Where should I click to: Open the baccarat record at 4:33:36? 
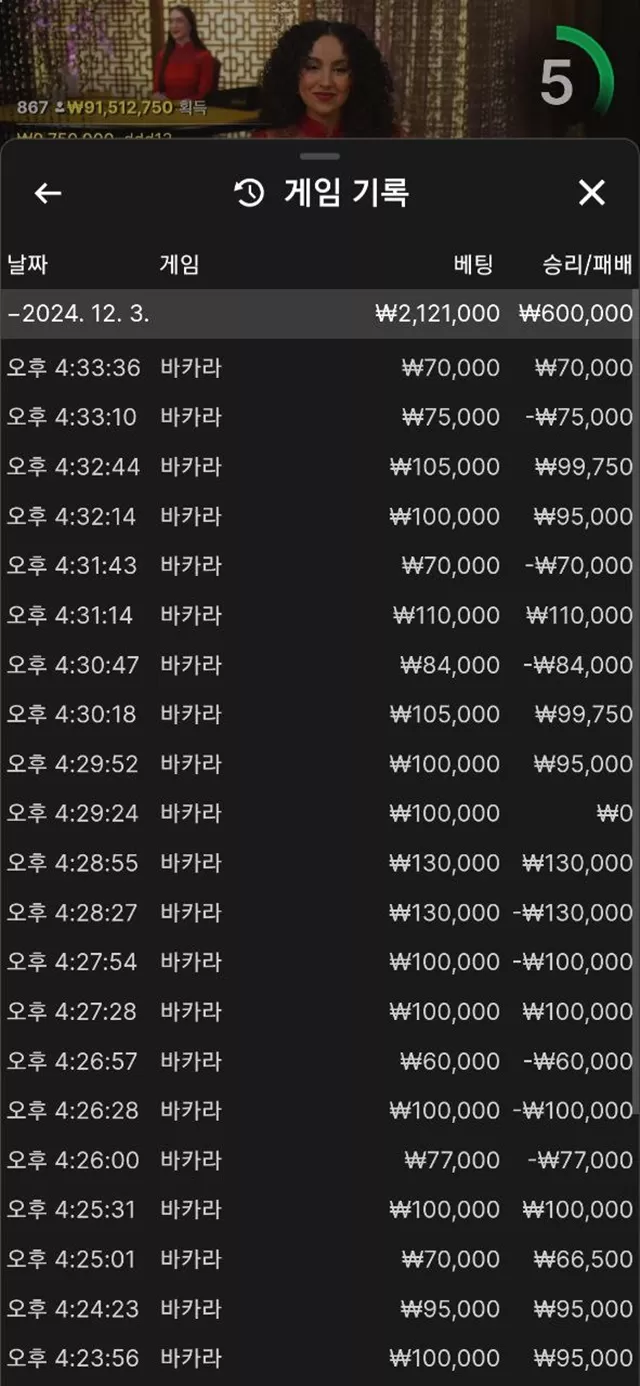[x=320, y=368]
